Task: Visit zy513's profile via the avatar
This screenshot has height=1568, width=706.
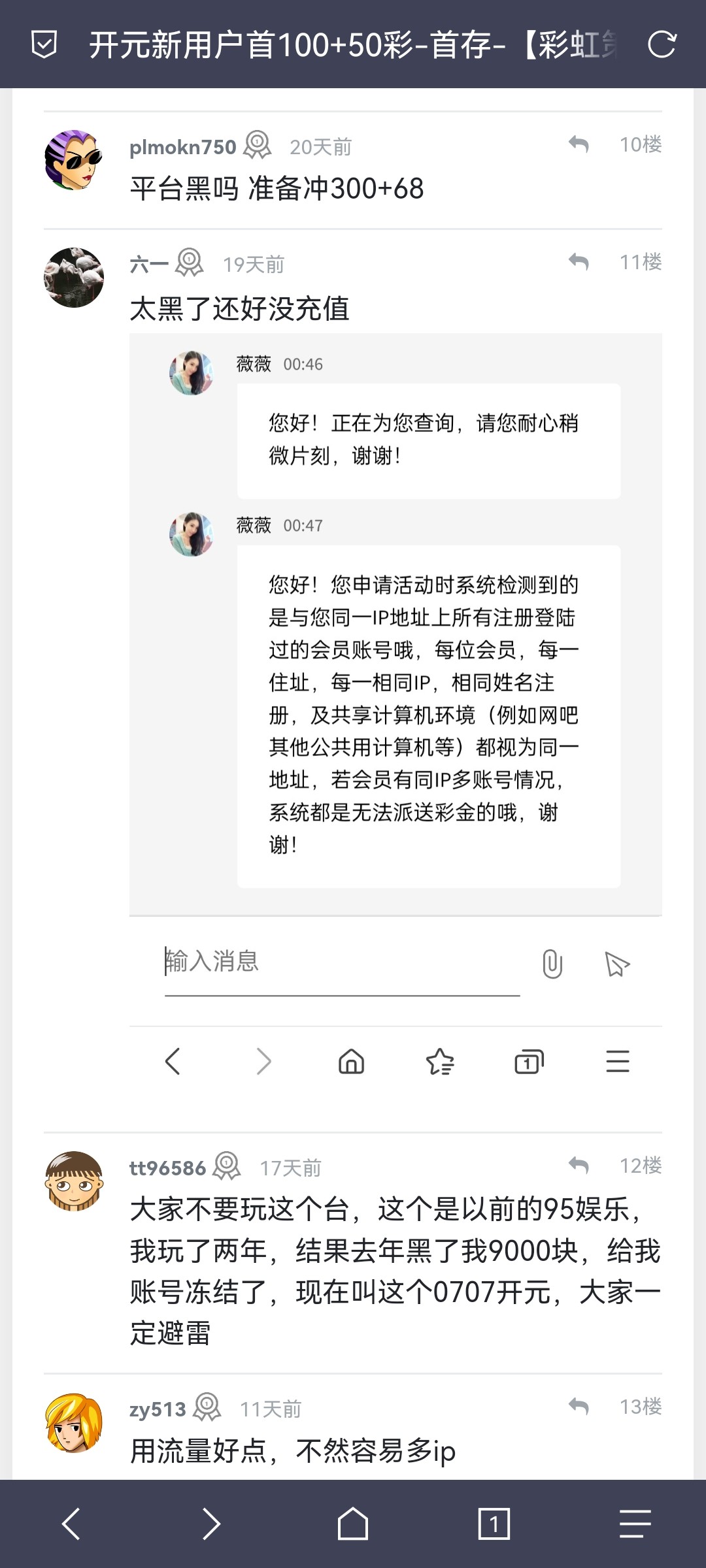Action: point(73,1422)
